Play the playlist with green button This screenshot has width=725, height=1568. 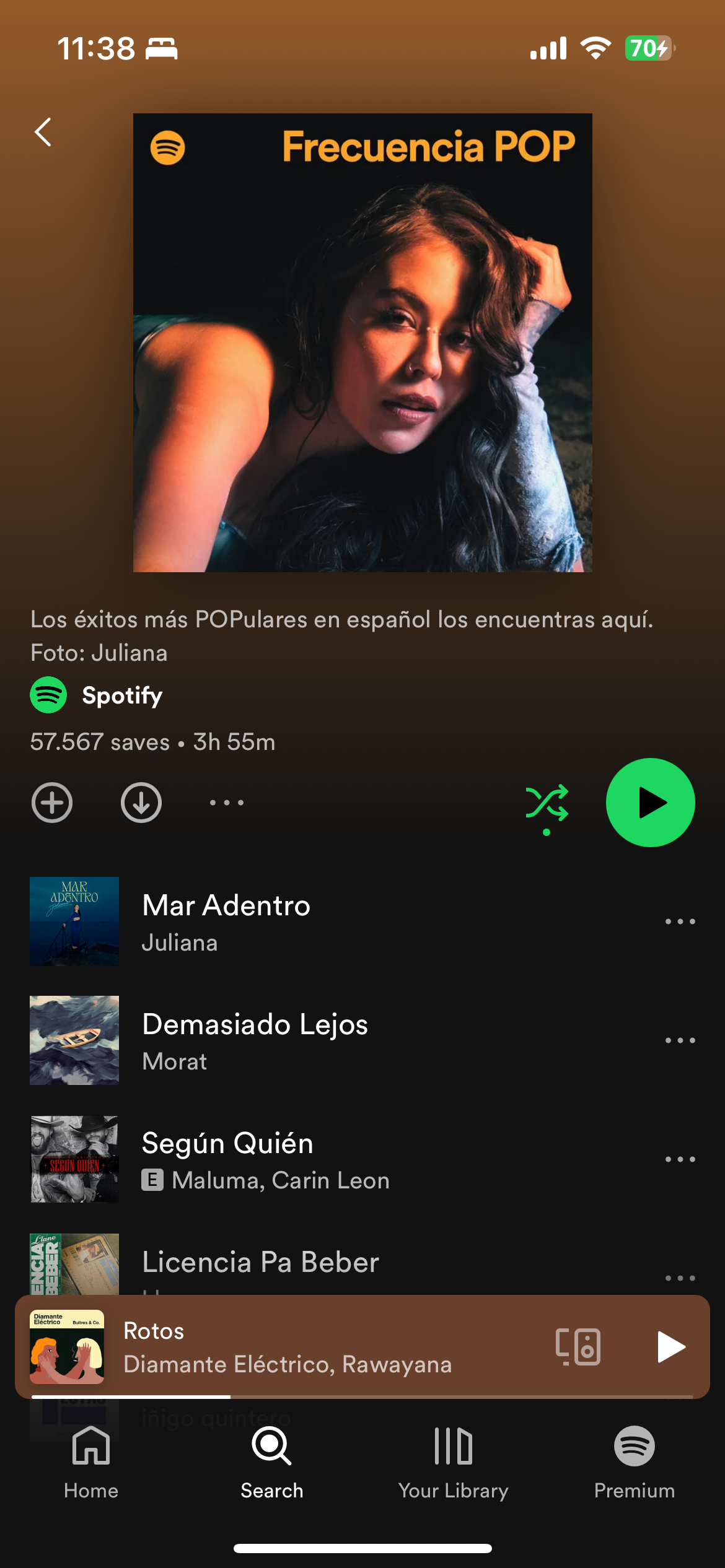(650, 803)
